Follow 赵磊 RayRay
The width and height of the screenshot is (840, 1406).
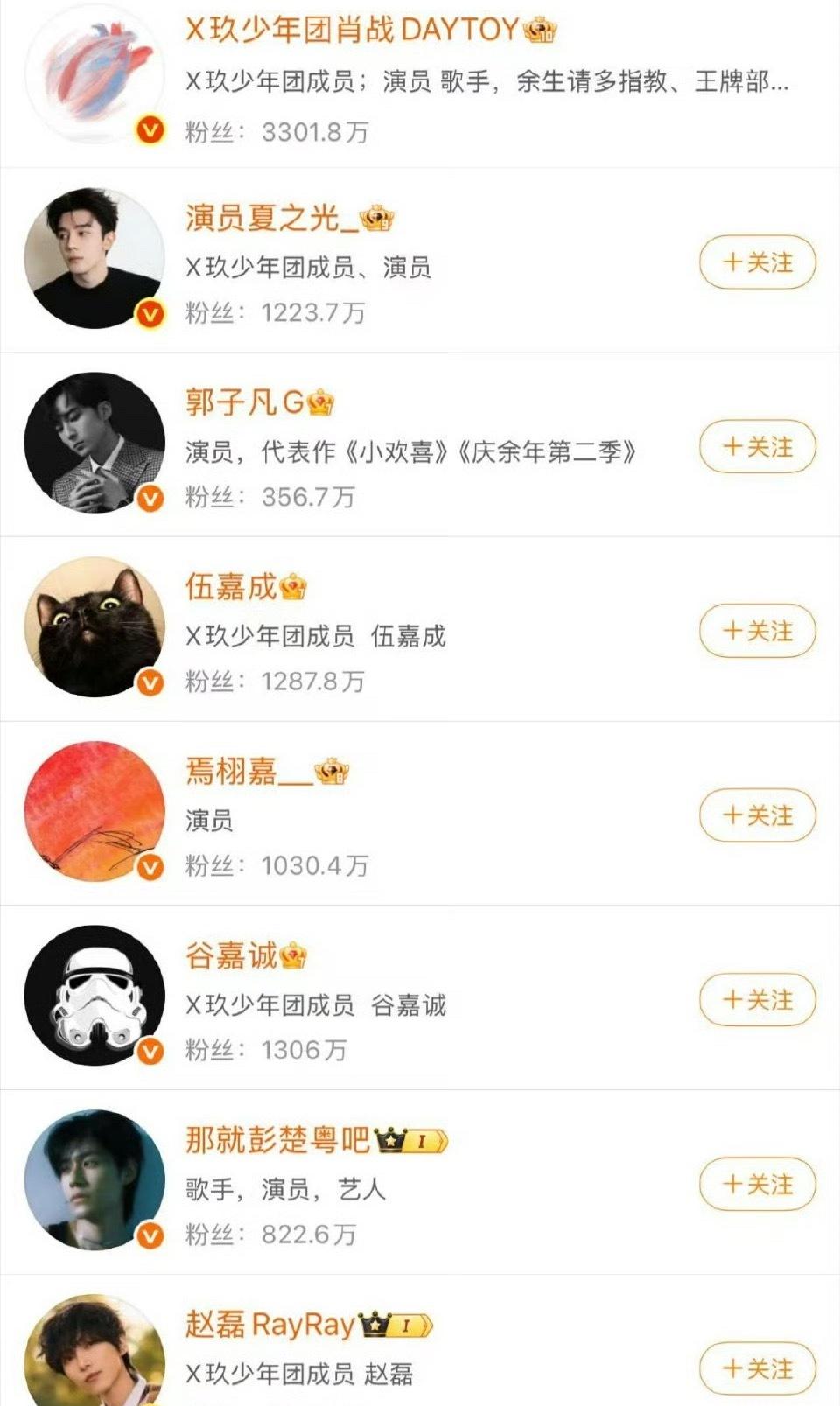pyautogui.click(x=758, y=1369)
